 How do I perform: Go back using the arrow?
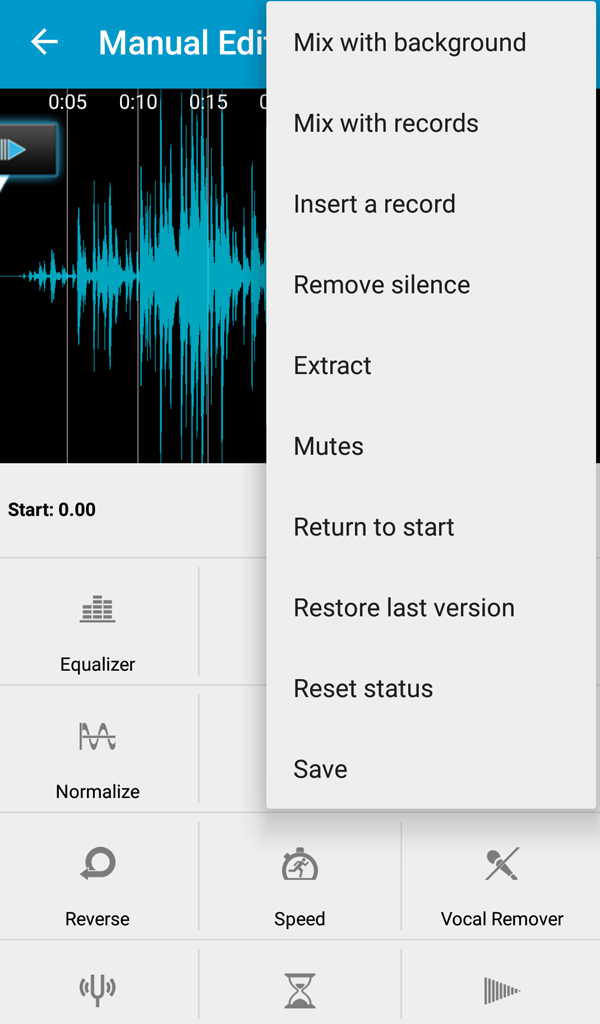[x=44, y=42]
